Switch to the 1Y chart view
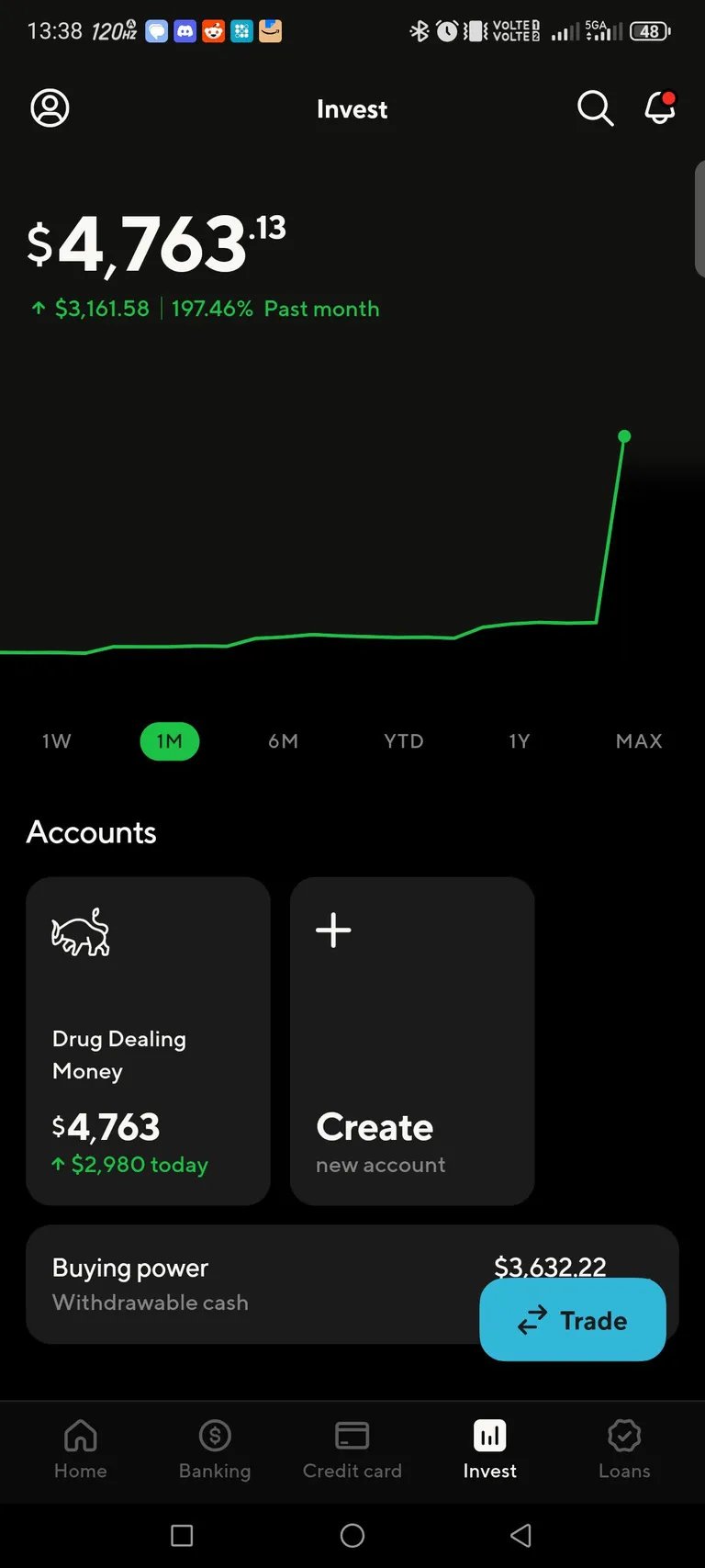 (519, 741)
